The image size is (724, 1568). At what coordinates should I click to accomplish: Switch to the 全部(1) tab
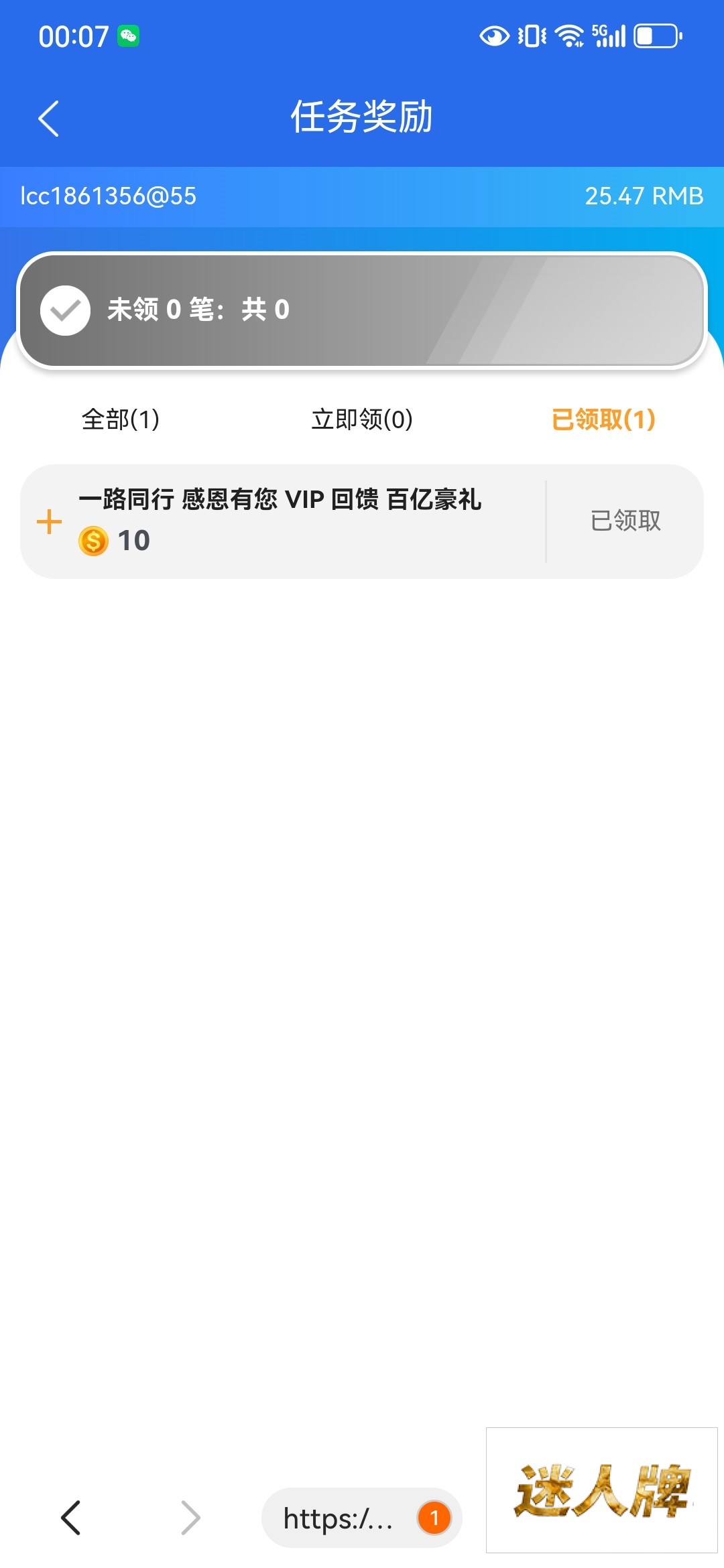click(x=121, y=419)
